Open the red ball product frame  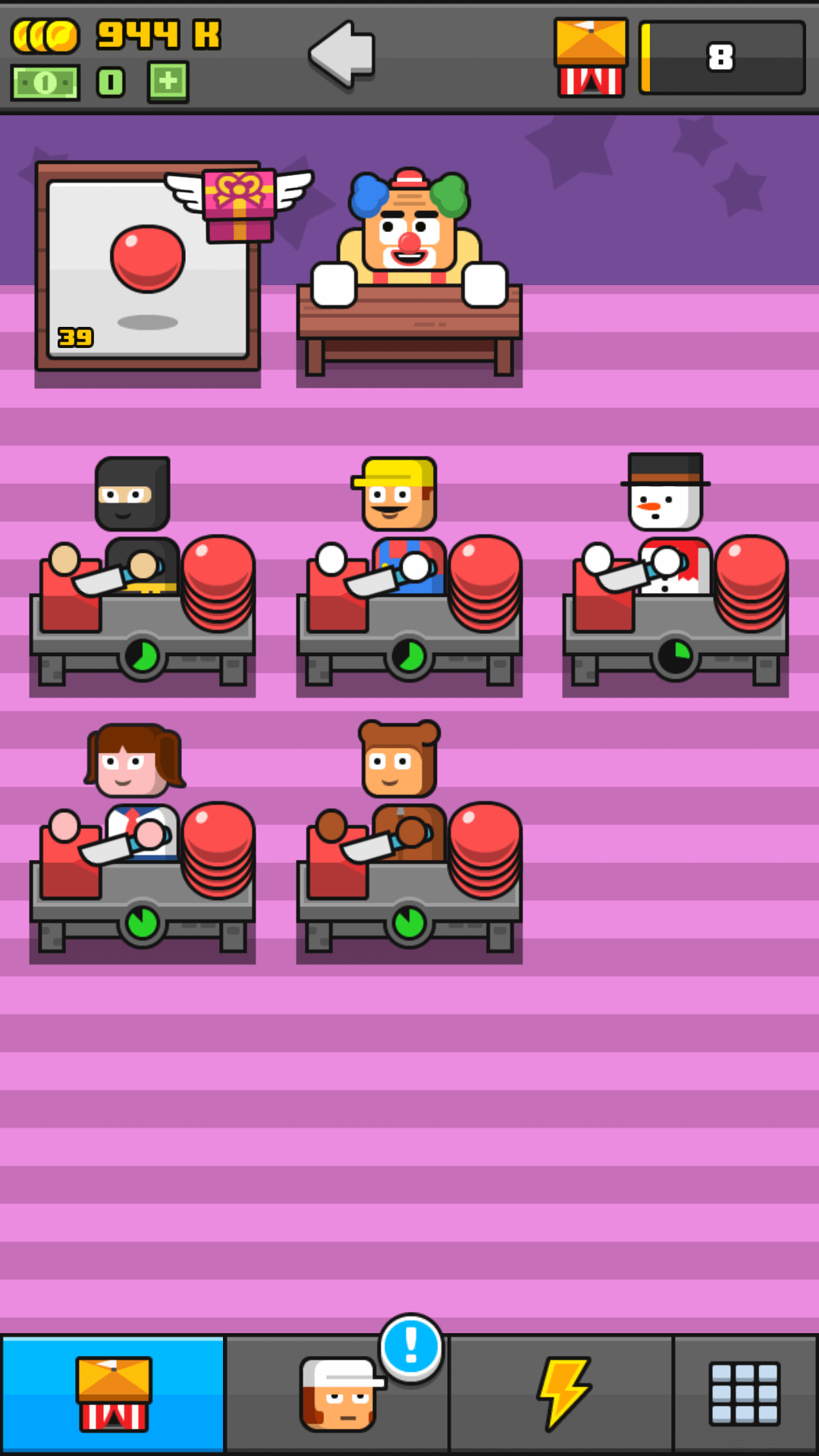(148, 267)
